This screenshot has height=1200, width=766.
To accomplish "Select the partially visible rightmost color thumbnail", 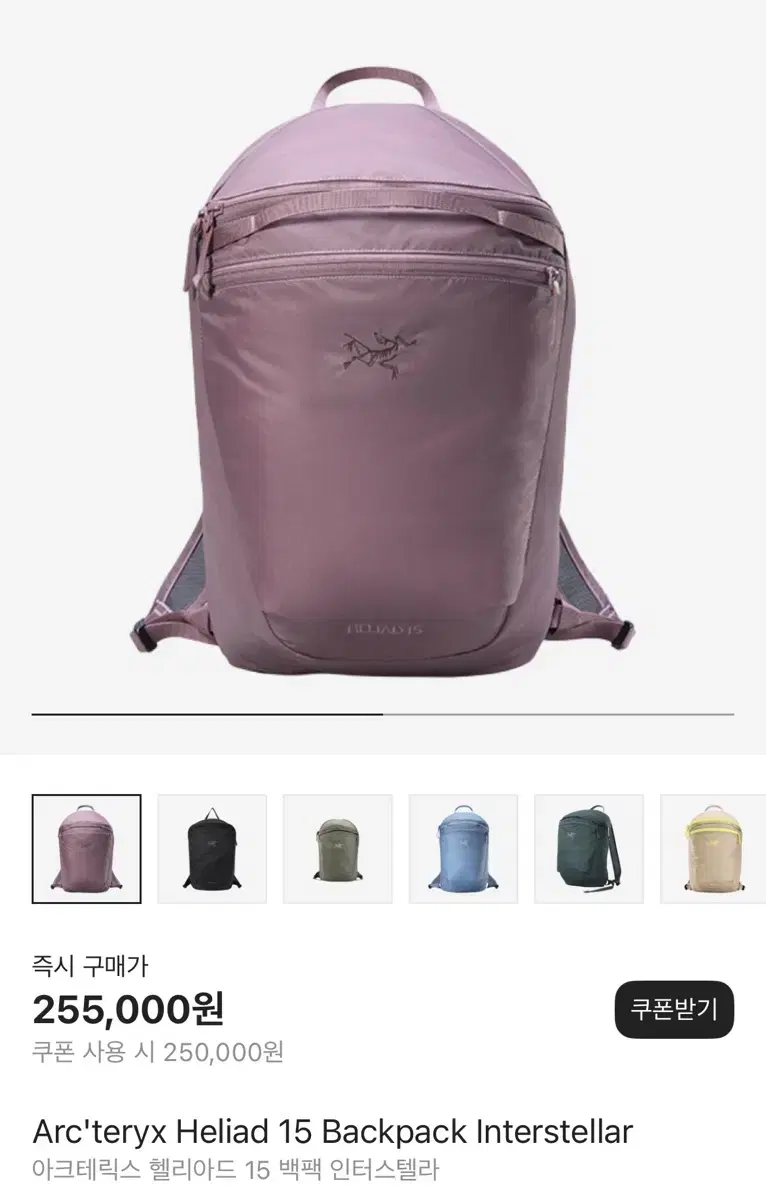I will (713, 848).
